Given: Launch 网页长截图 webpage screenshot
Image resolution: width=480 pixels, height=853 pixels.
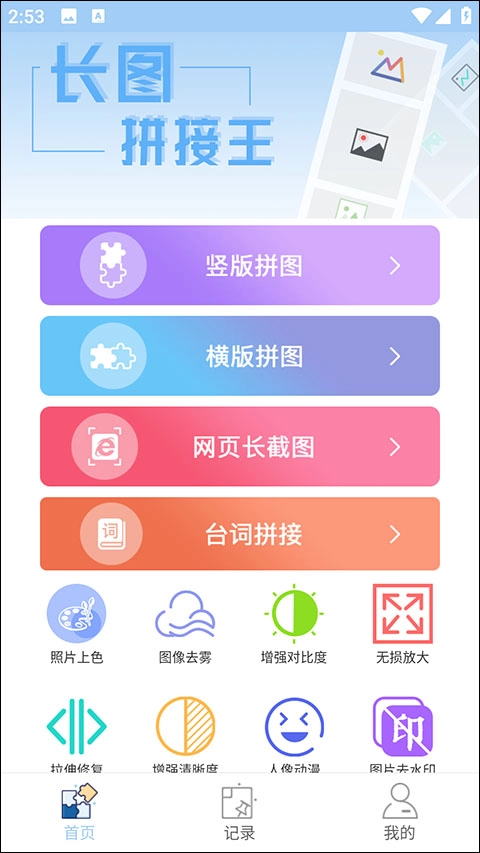Looking at the screenshot, I should [x=239, y=447].
